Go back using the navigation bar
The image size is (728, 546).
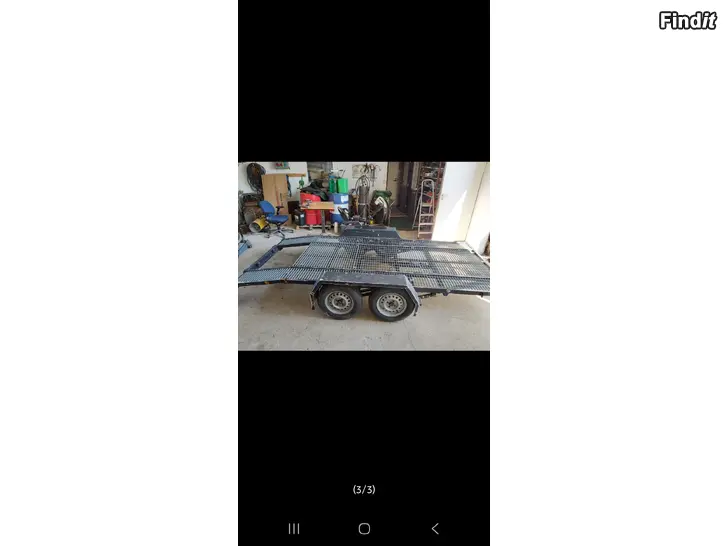tap(434, 528)
